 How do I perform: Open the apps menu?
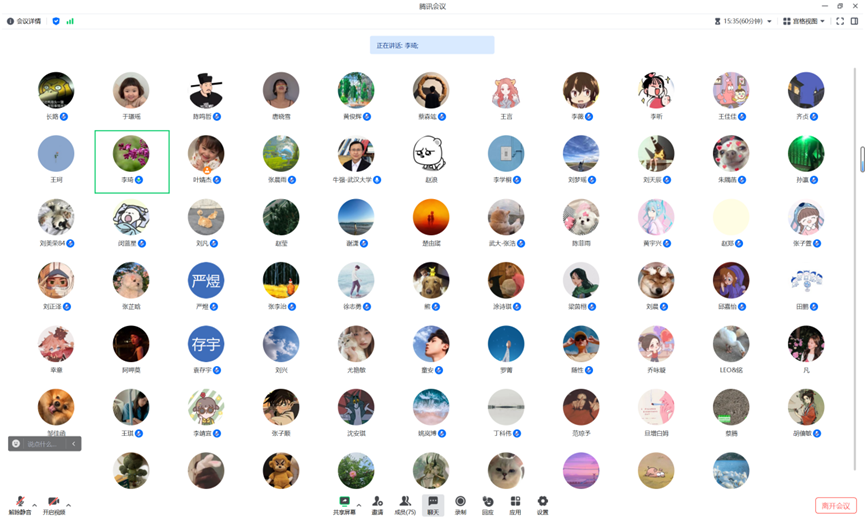pos(515,504)
